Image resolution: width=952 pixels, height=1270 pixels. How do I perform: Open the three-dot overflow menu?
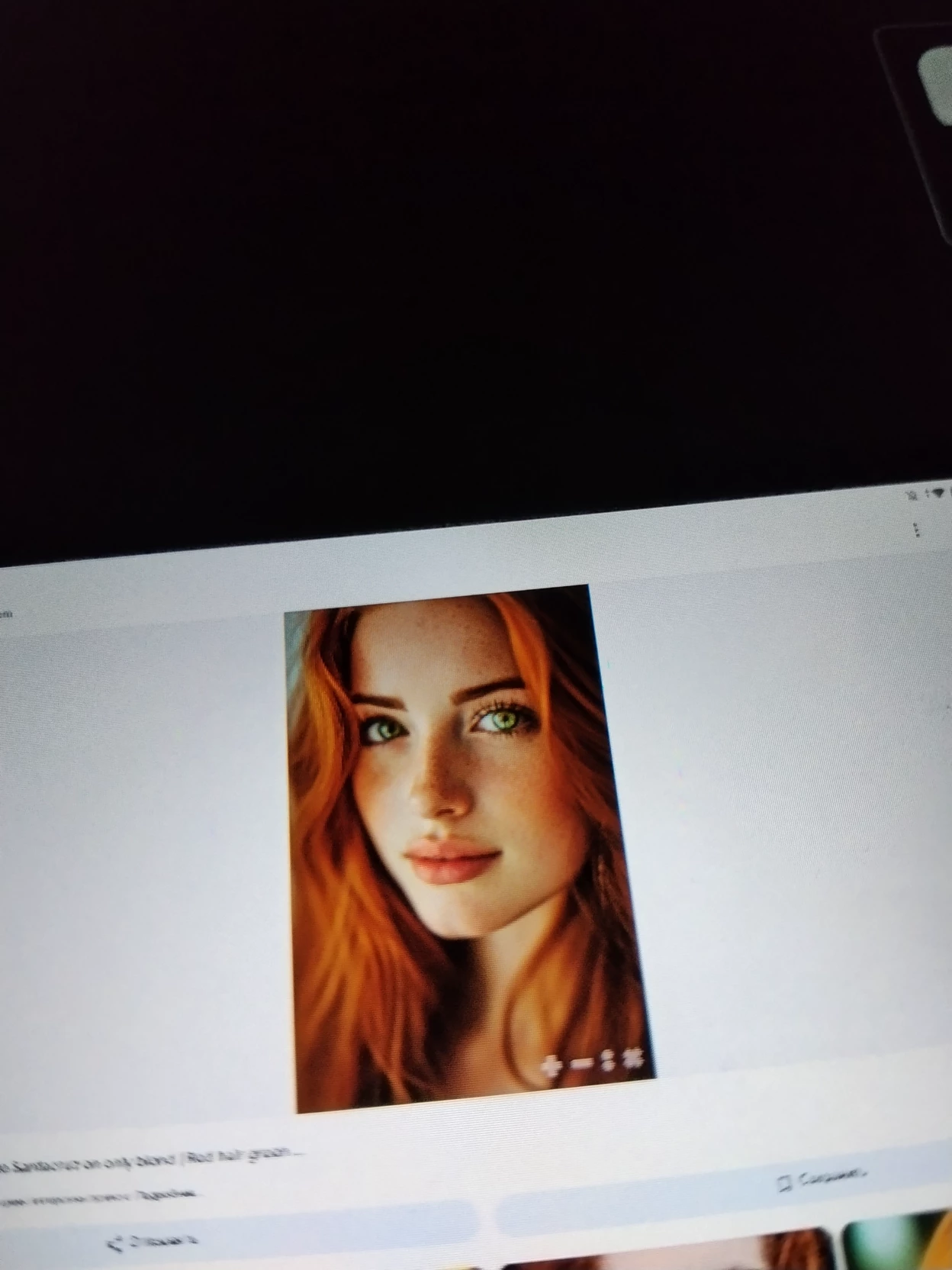916,530
